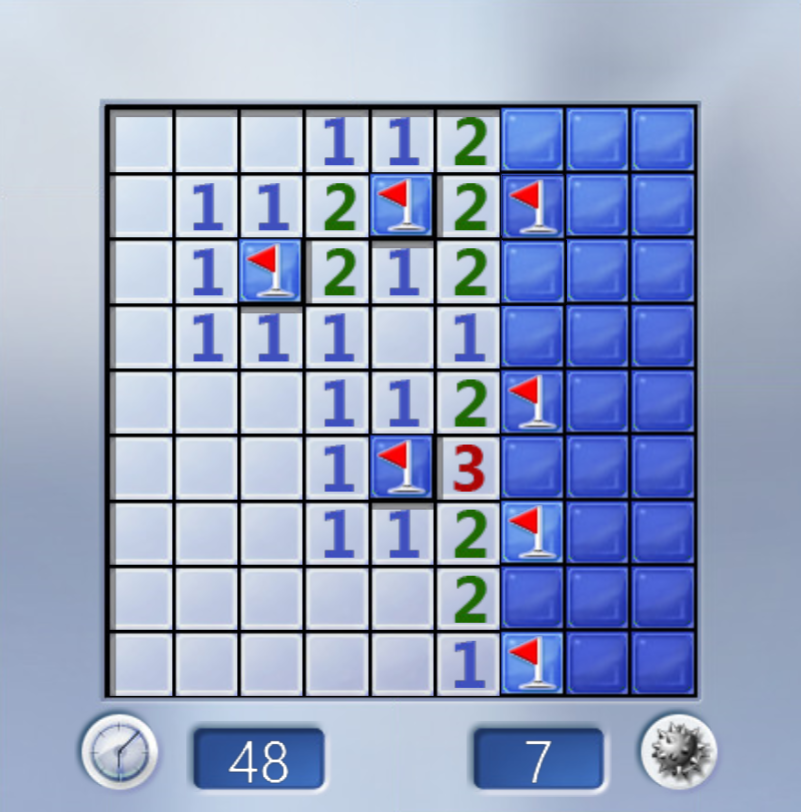The image size is (801, 812).
Task: Reveal the covered tile in the top-right corner
Action: [x=663, y=141]
